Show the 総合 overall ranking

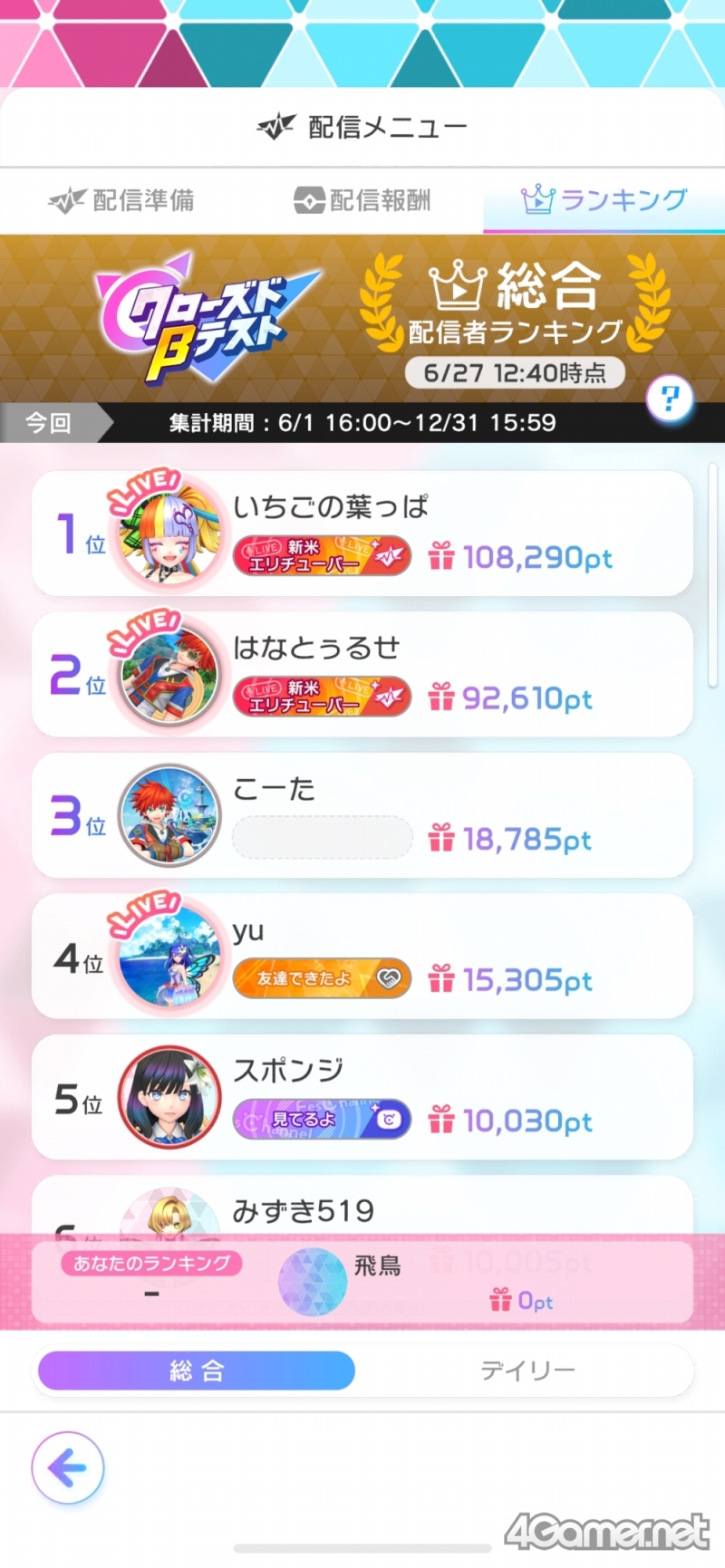tap(197, 1371)
